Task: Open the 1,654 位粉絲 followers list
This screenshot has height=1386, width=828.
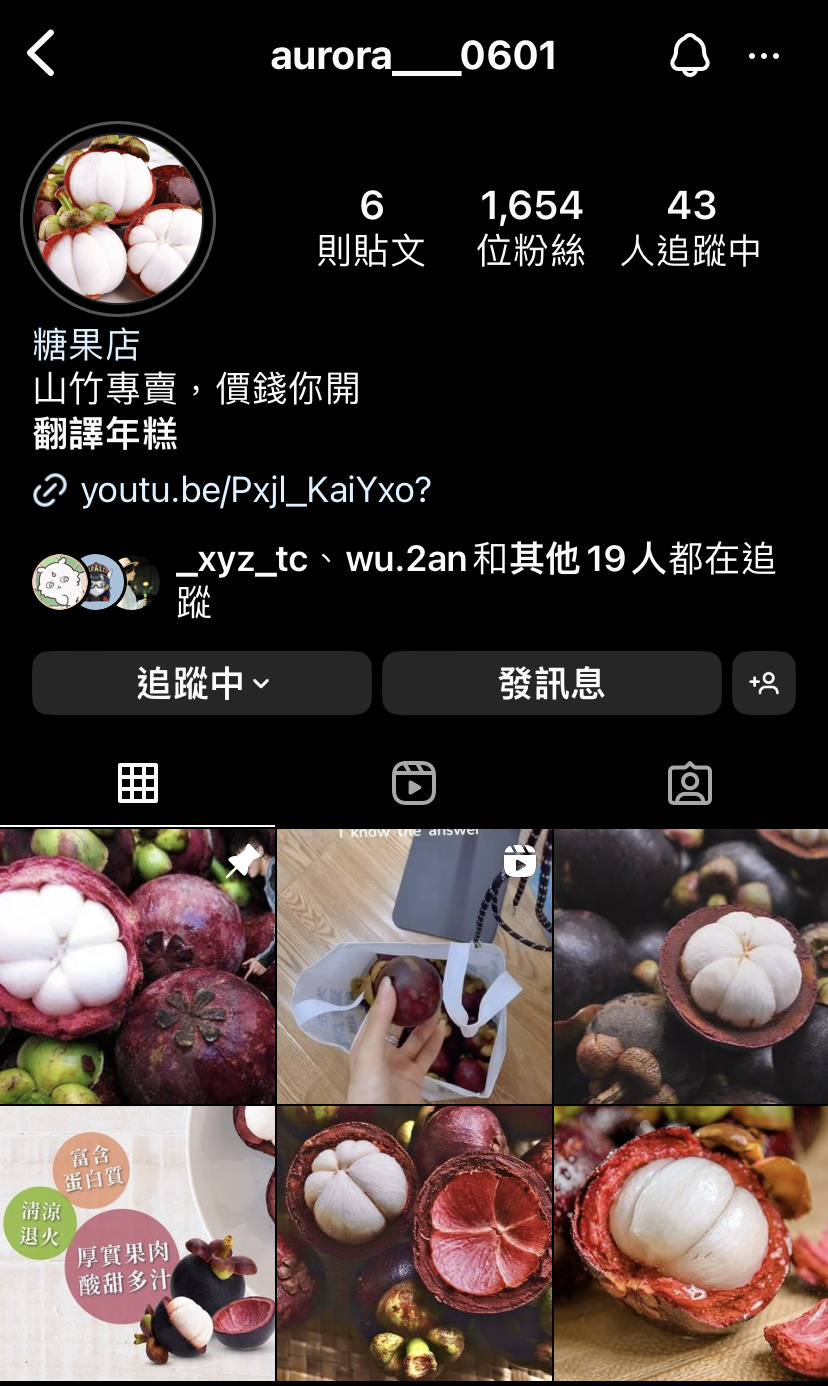Action: click(531, 227)
